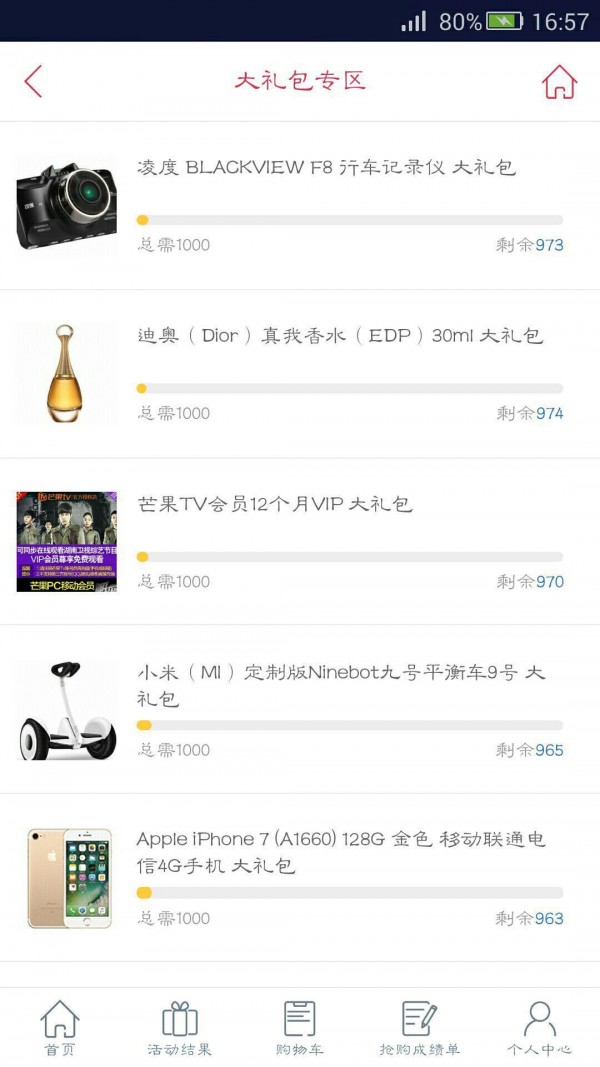Open the BLACKVIEW F8 dash cam gift pack
Screen dimensions: 600x1067
point(326,168)
